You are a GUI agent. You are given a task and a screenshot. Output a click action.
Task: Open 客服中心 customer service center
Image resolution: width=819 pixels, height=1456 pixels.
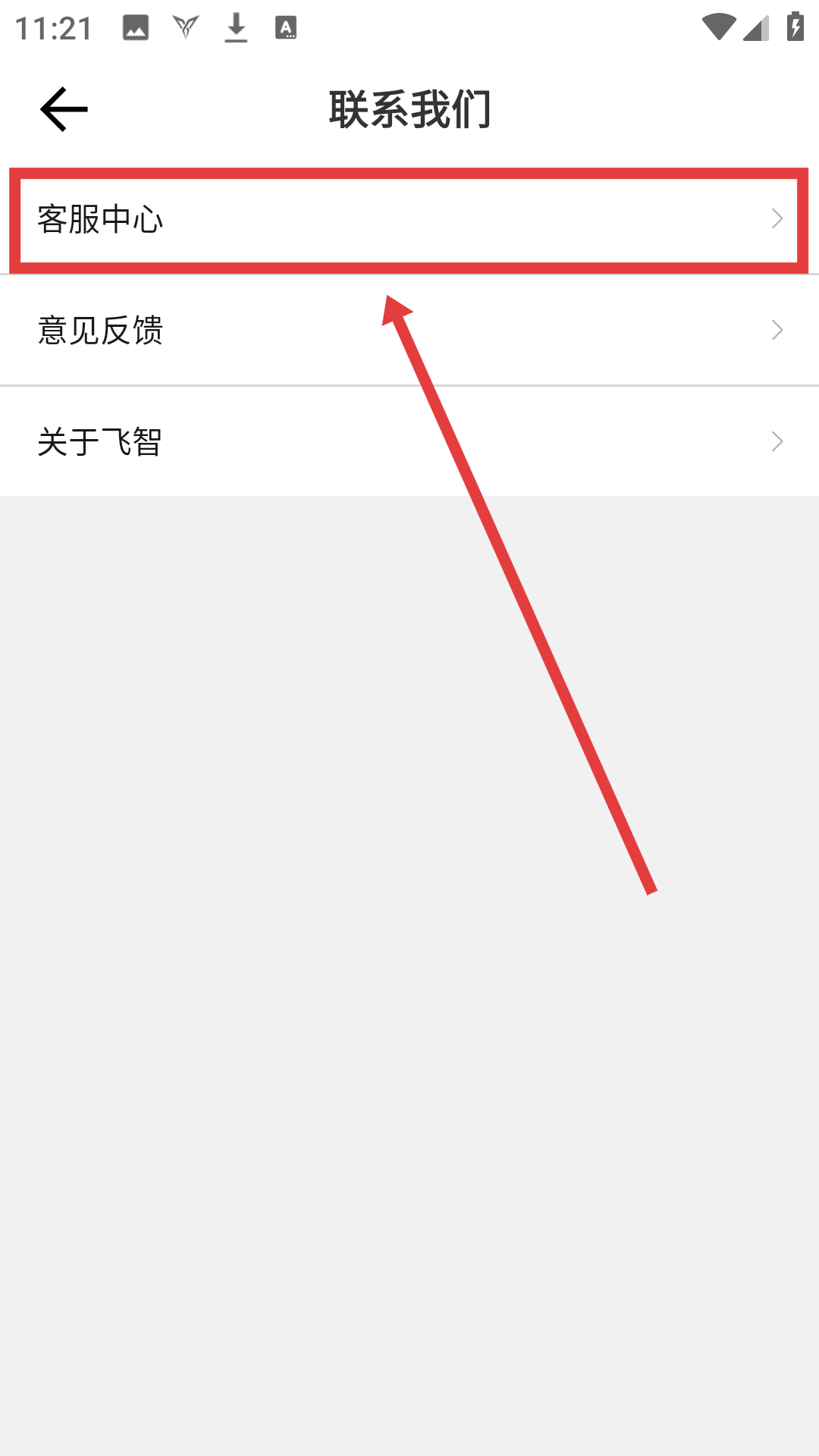(x=408, y=220)
